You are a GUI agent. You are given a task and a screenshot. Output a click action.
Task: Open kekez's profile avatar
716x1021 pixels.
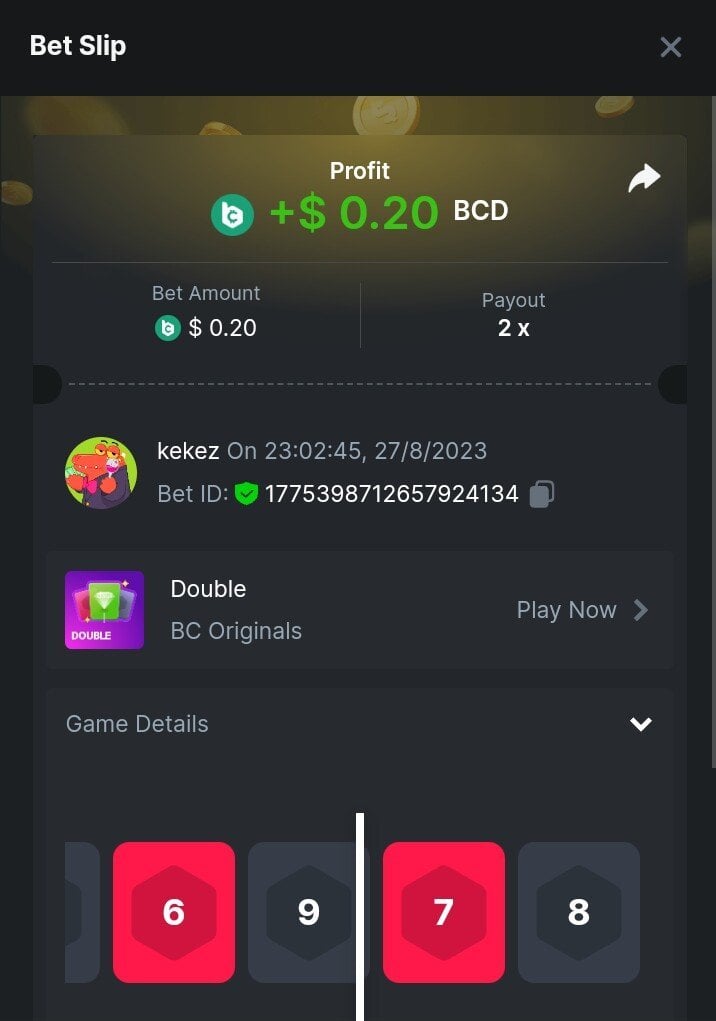coord(100,472)
